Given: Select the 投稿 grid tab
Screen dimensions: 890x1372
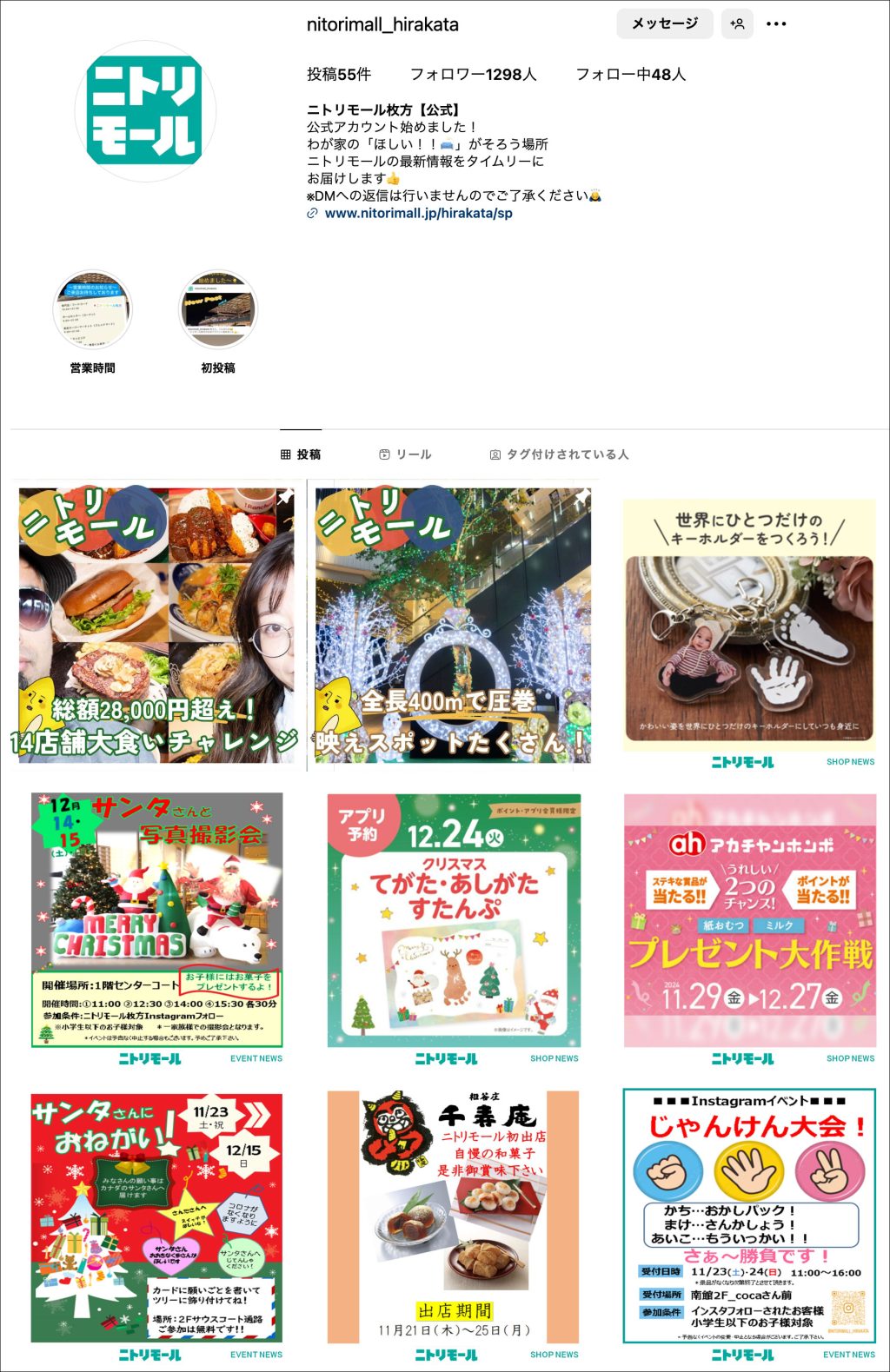Looking at the screenshot, I should (x=301, y=454).
